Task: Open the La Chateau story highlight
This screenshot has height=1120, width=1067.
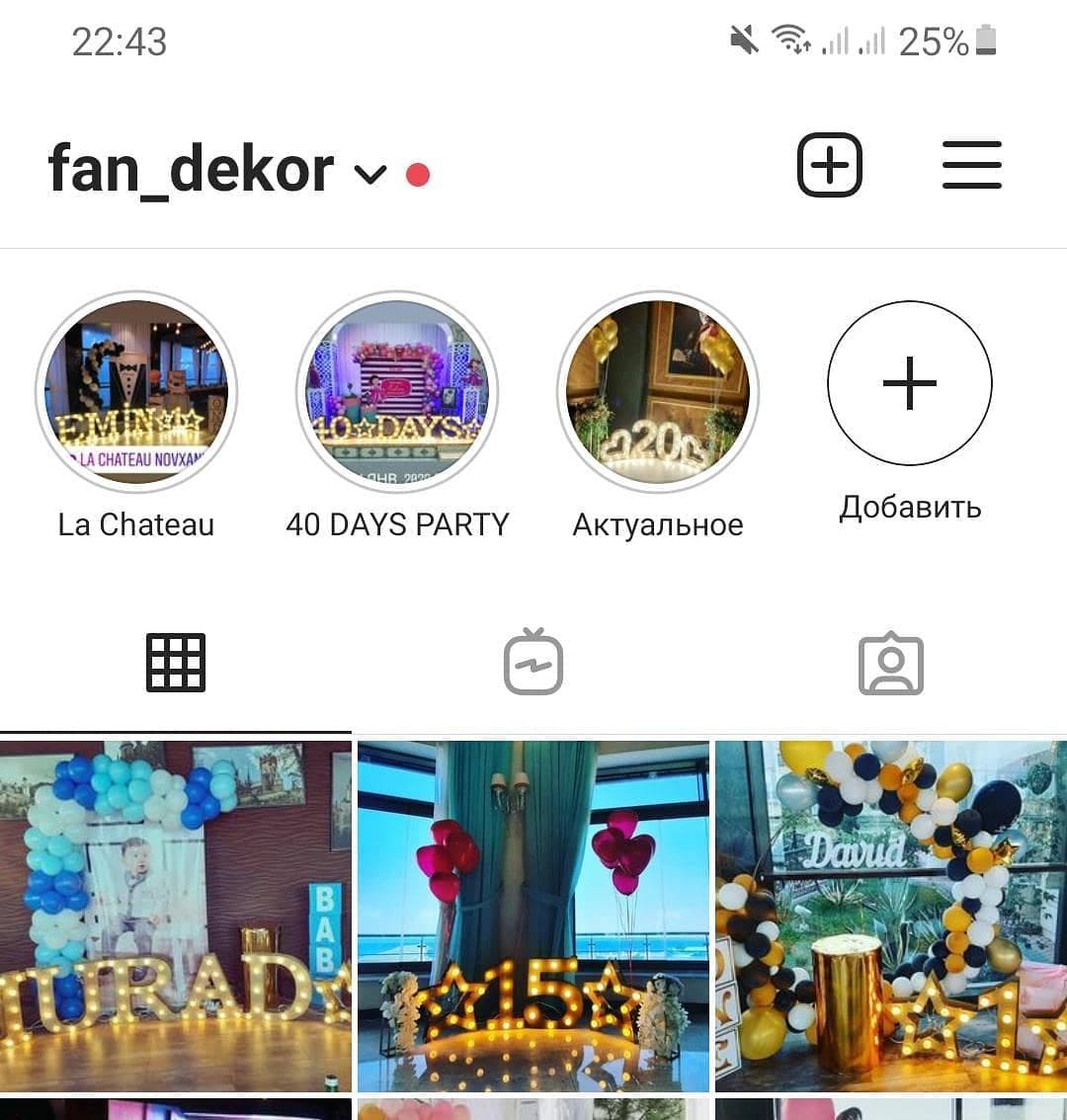Action: [136, 392]
